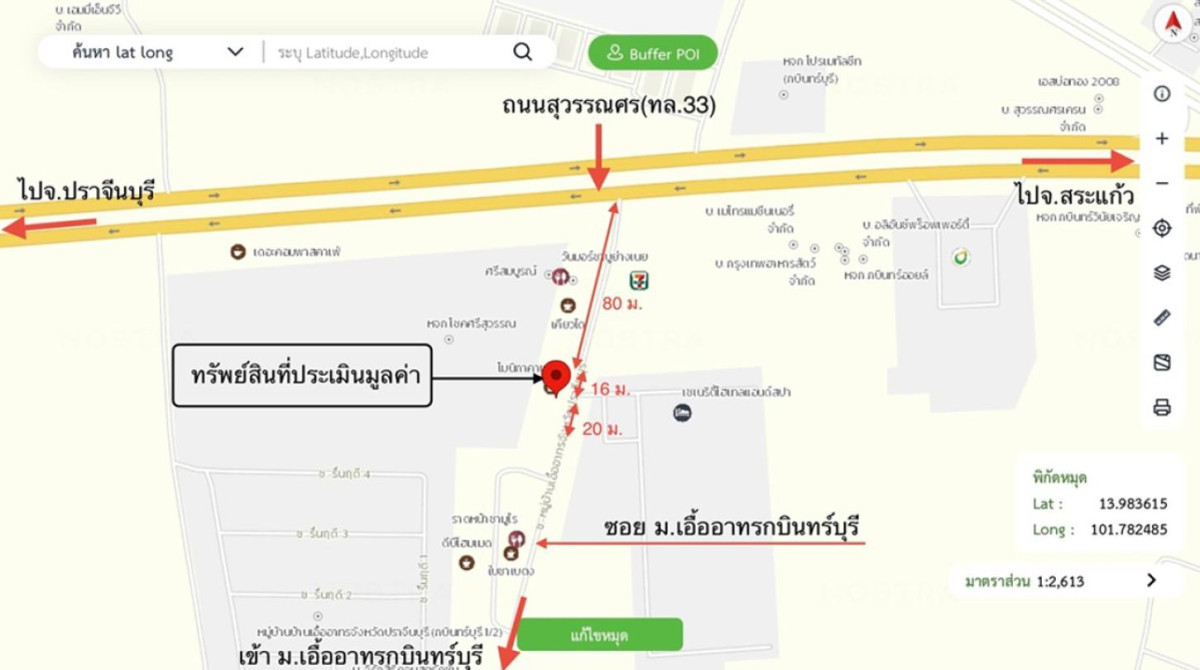Tap the search magnifier icon

522,52
